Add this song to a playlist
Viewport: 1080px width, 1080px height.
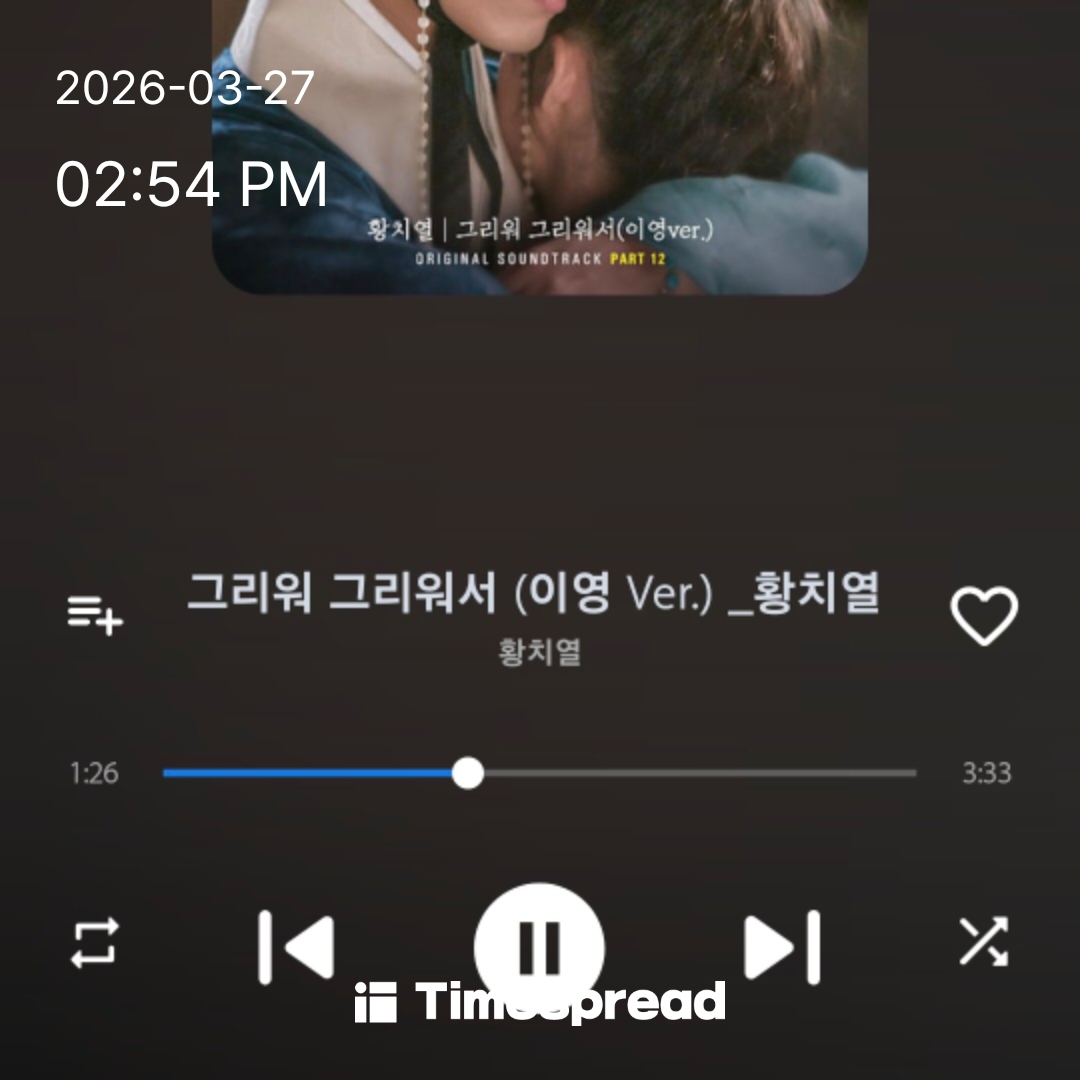click(x=95, y=613)
